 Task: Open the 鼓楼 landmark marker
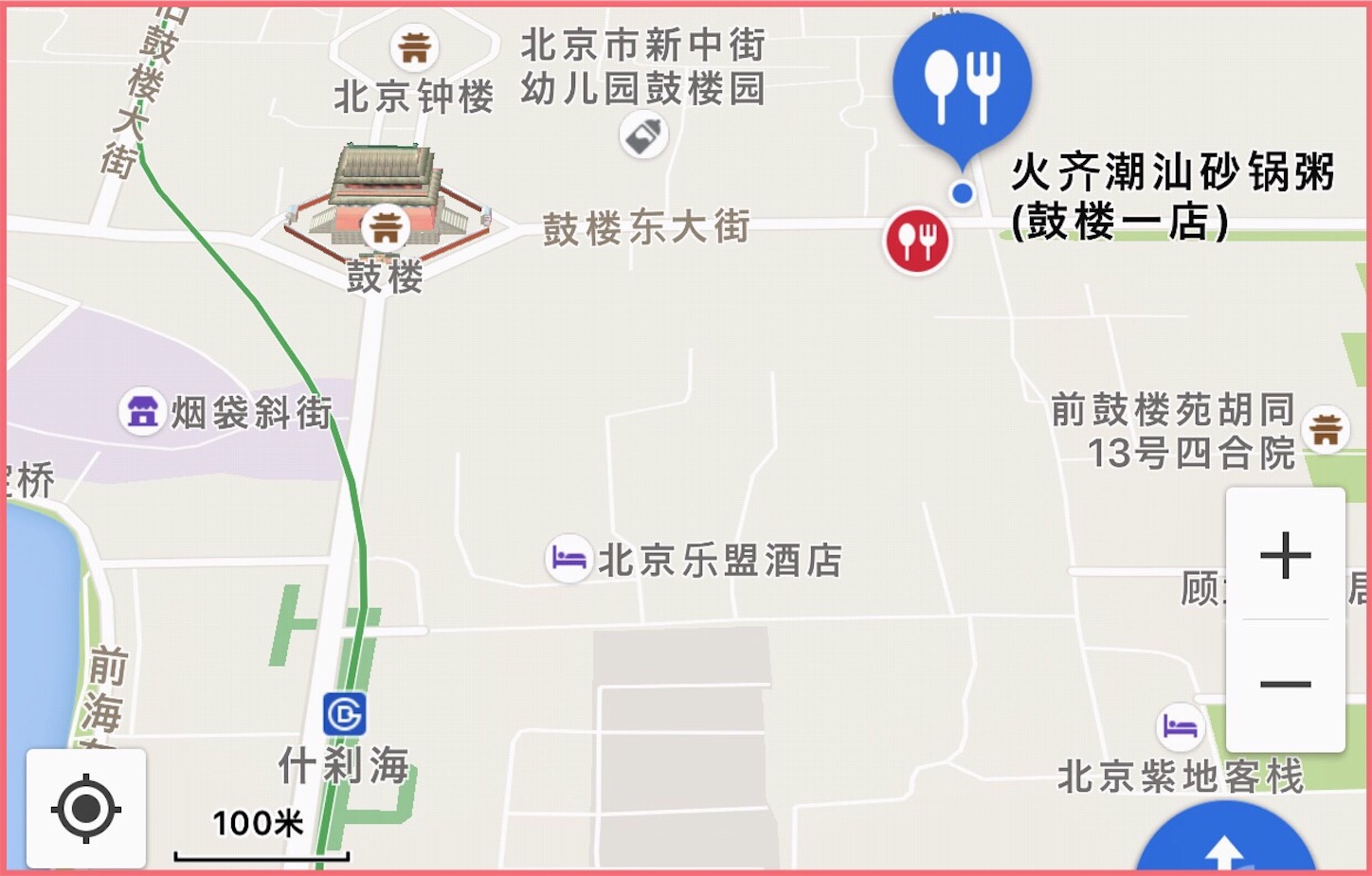[386, 227]
